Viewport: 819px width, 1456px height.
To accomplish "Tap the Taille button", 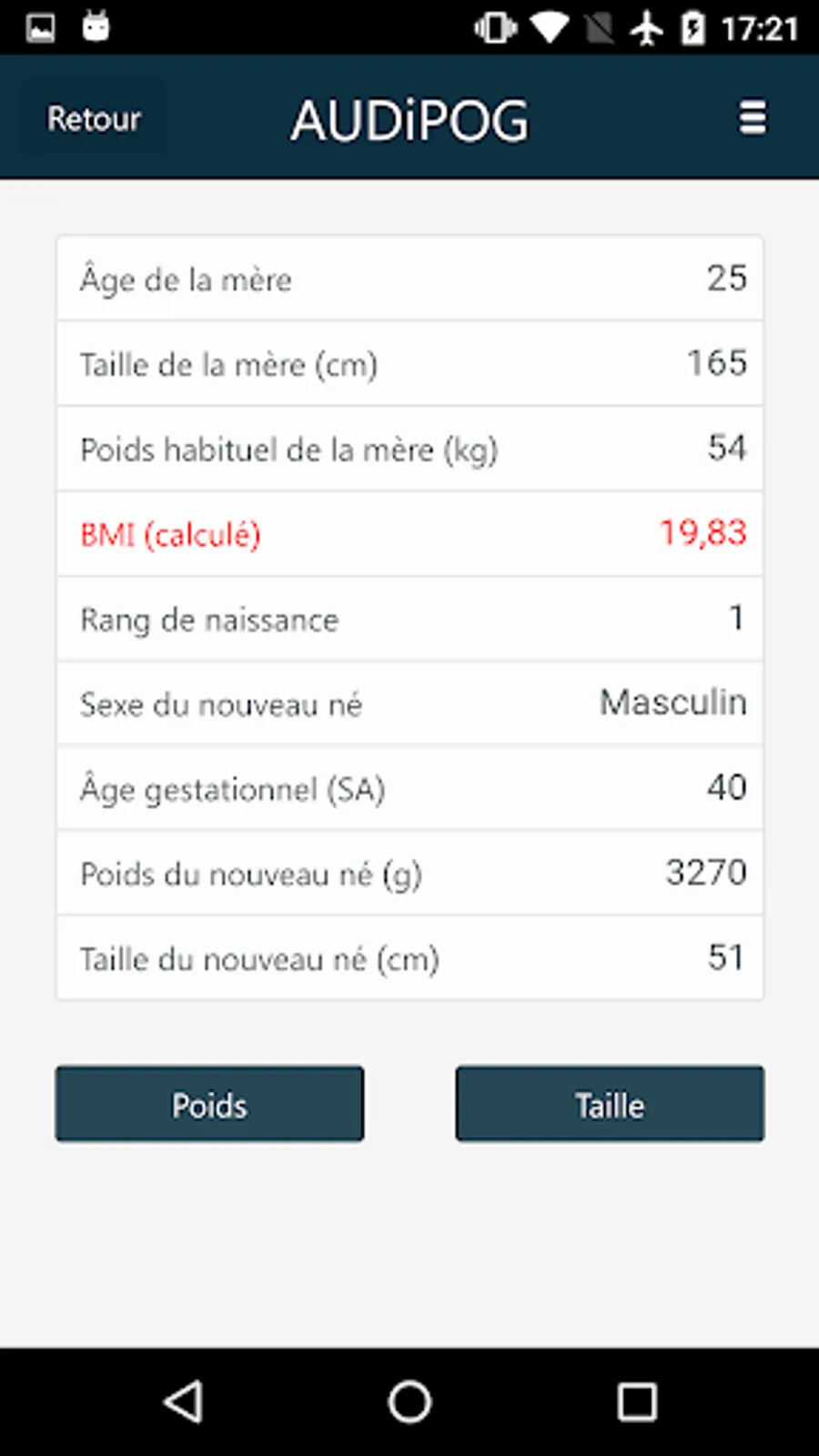I will (610, 1104).
